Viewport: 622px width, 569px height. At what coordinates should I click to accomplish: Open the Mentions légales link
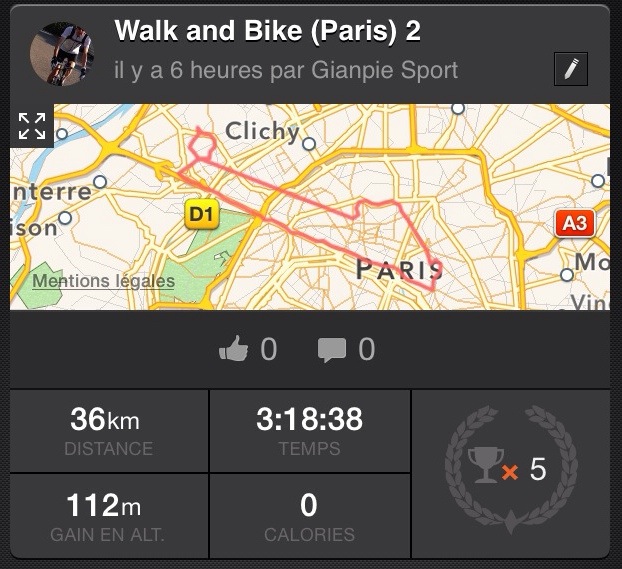[x=103, y=281]
